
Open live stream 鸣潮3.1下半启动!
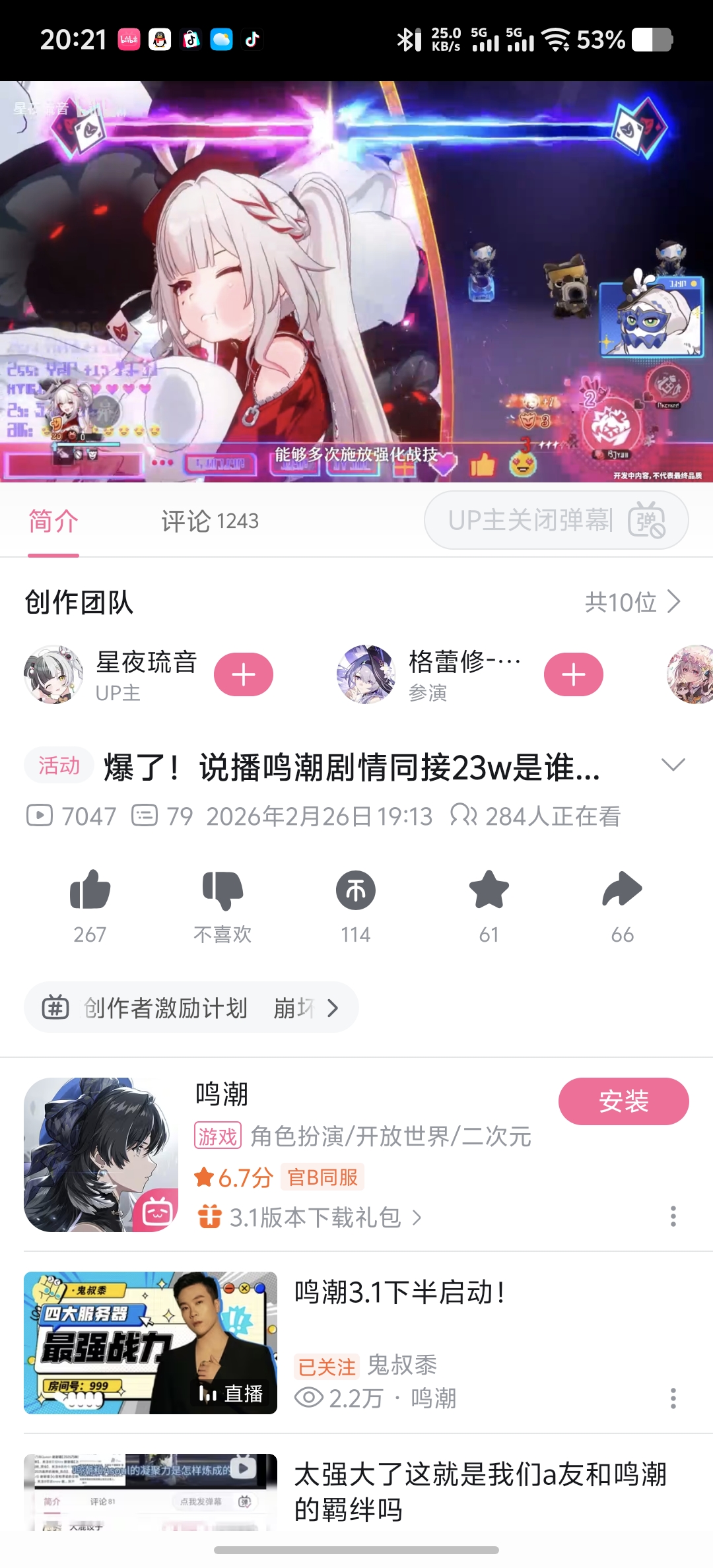399,1292
